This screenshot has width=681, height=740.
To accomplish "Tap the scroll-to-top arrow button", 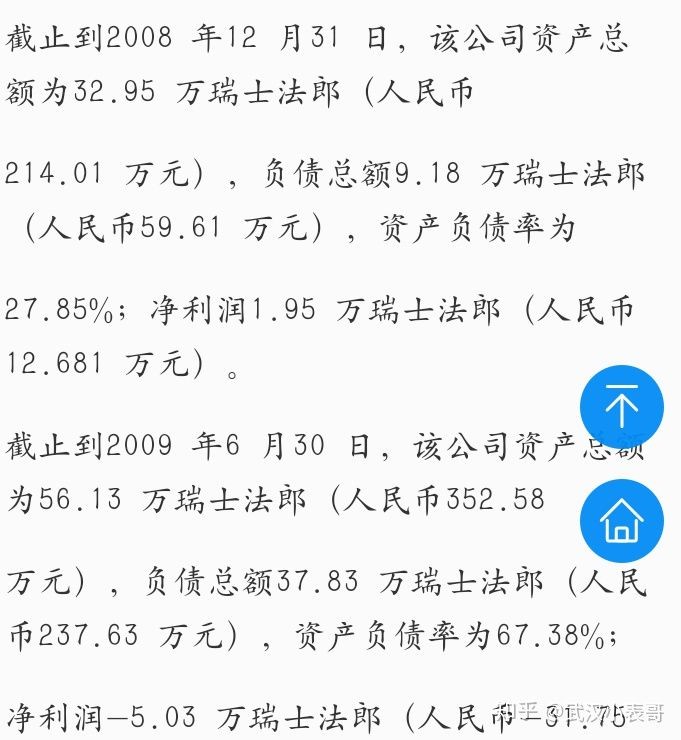I will point(621,407).
